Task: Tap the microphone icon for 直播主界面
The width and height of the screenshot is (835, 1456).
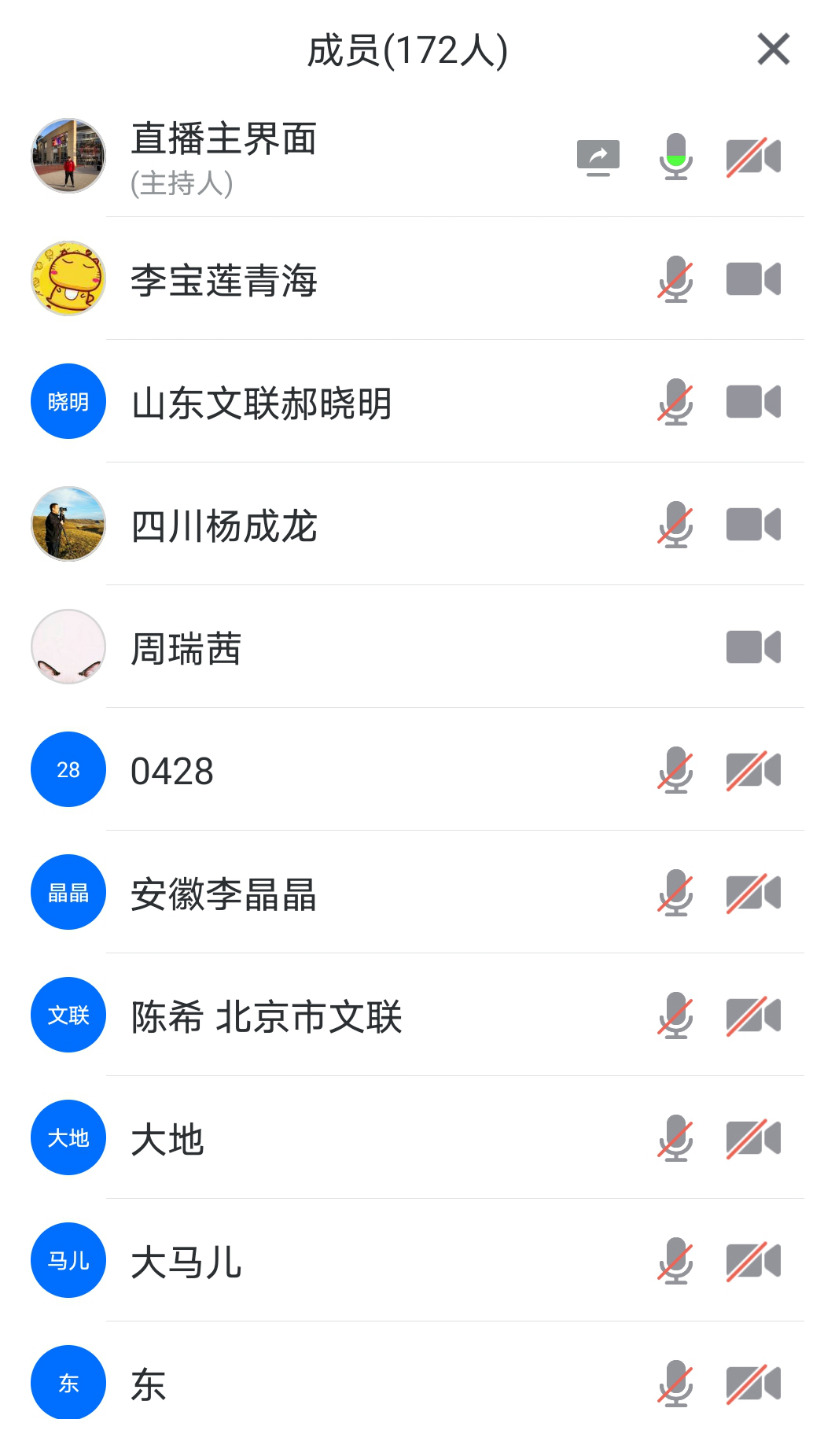Action: [675, 157]
